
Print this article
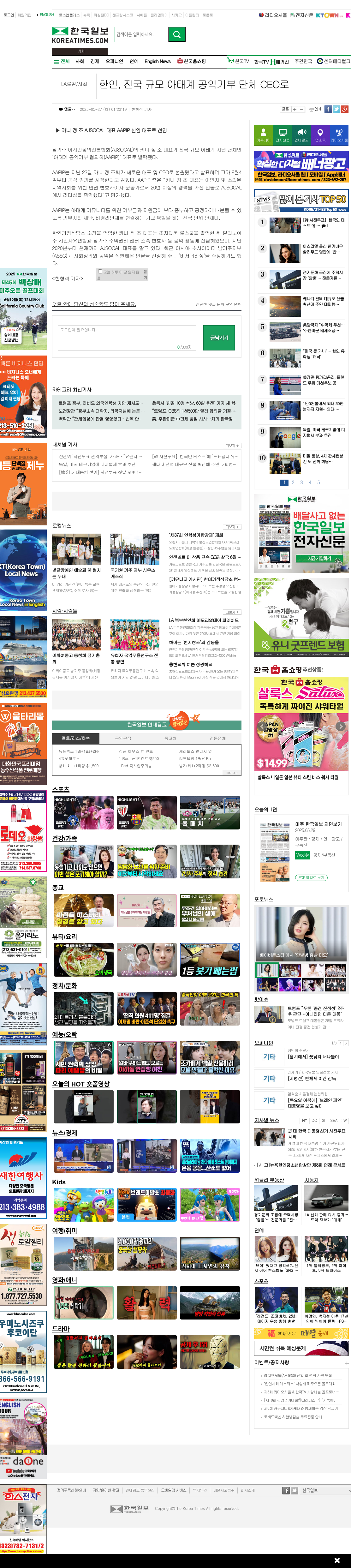tap(315, 109)
